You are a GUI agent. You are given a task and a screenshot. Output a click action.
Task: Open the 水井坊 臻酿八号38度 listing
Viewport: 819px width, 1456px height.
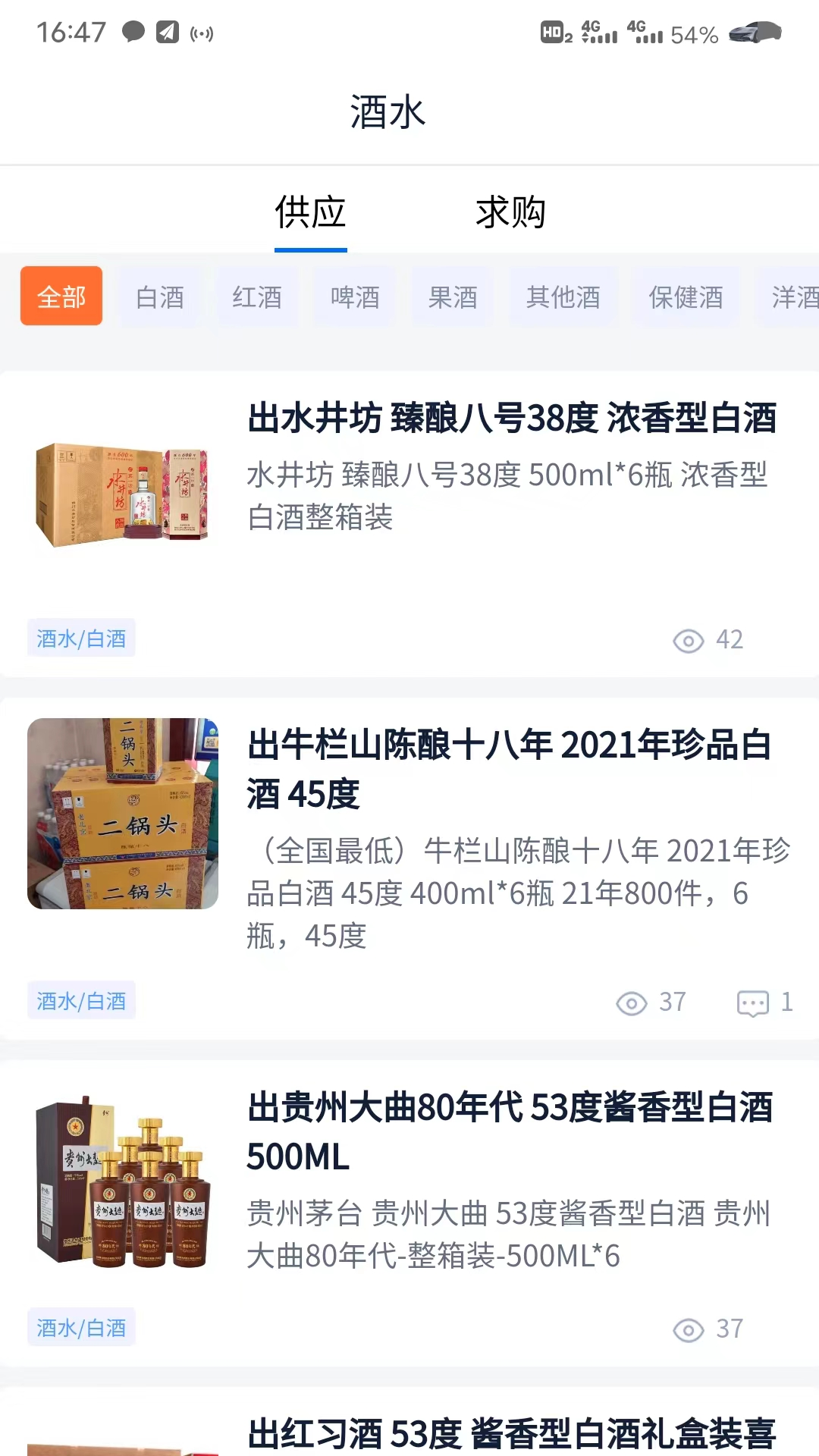click(512, 419)
